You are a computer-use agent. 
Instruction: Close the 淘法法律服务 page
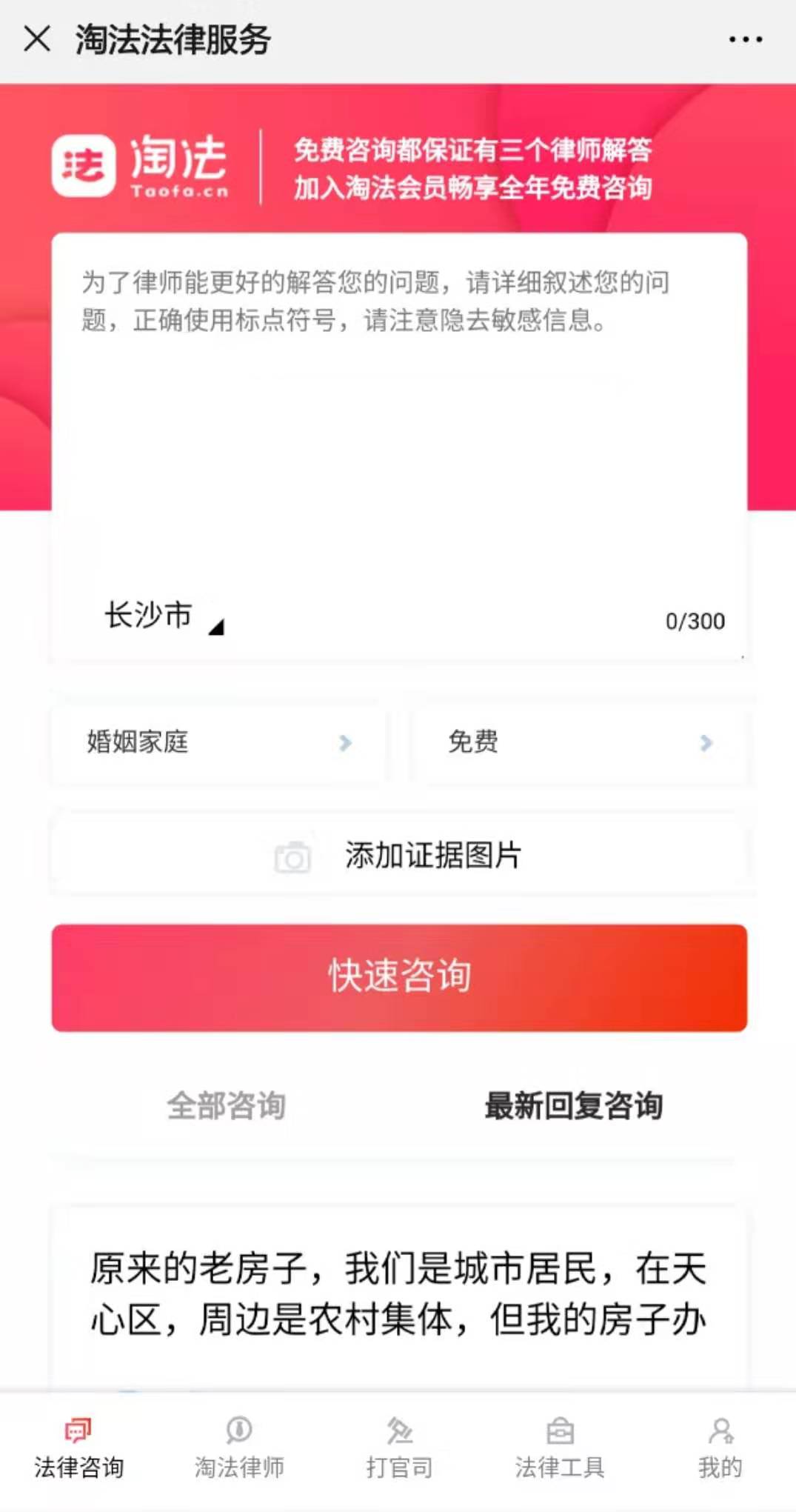(37, 39)
